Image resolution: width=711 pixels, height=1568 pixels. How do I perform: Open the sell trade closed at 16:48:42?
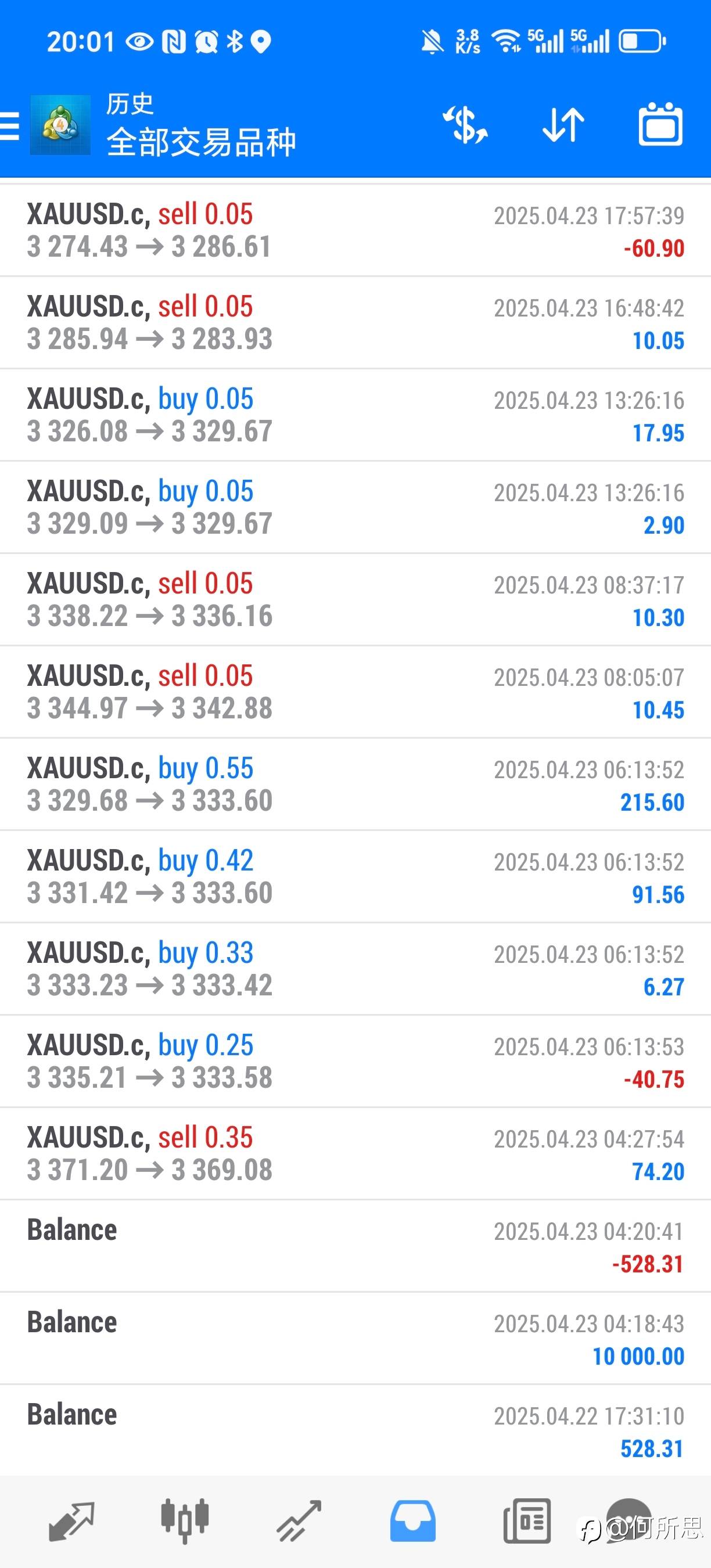point(355,323)
